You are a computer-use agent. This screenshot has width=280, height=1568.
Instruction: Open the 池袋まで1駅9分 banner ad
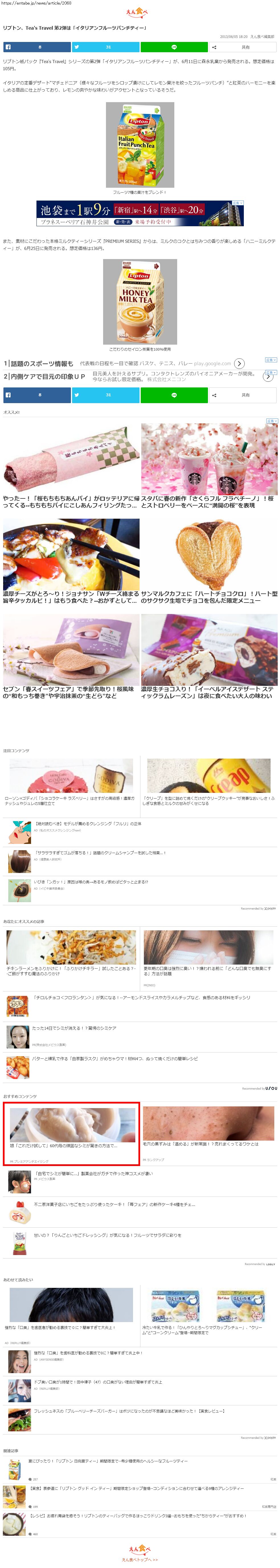pyautogui.click(x=140, y=213)
